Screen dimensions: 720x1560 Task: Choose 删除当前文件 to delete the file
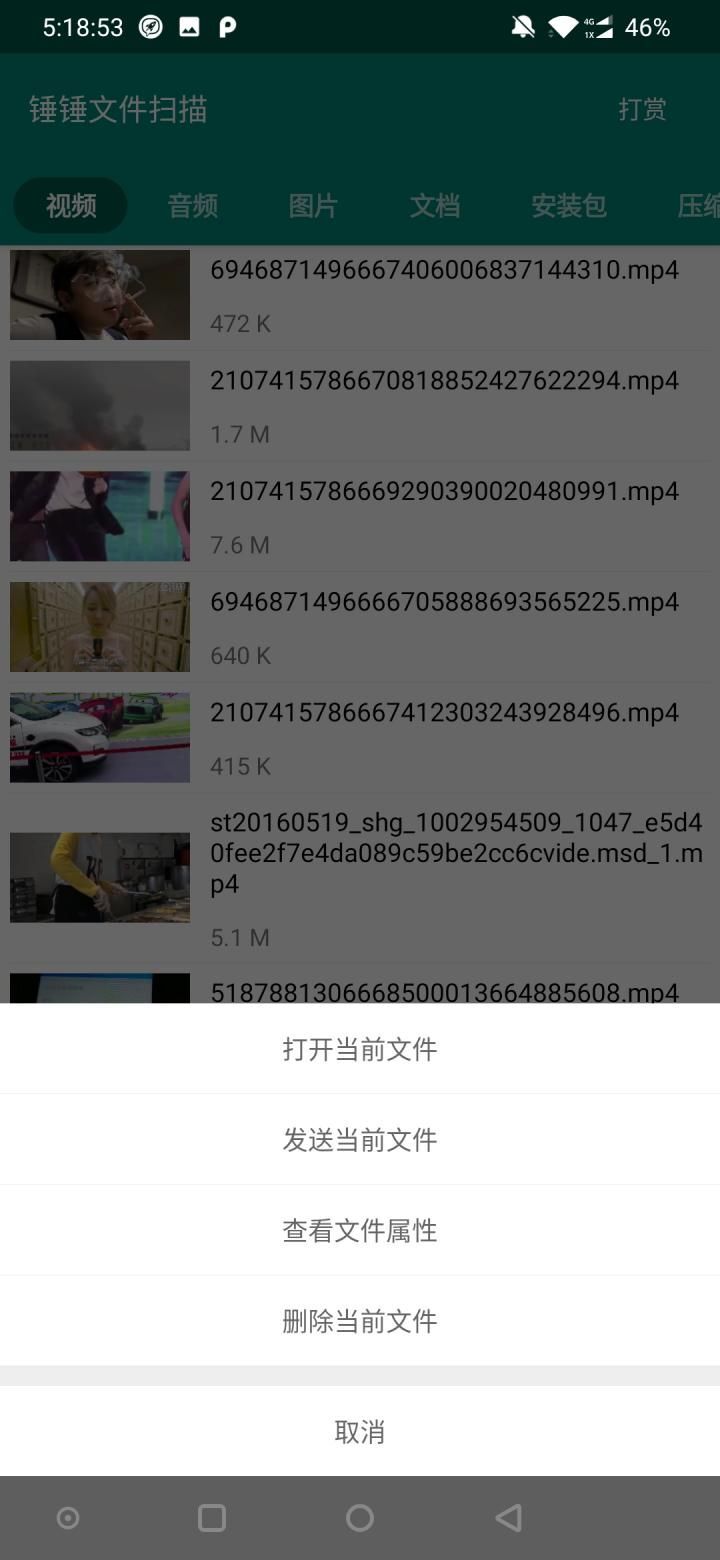point(360,1321)
